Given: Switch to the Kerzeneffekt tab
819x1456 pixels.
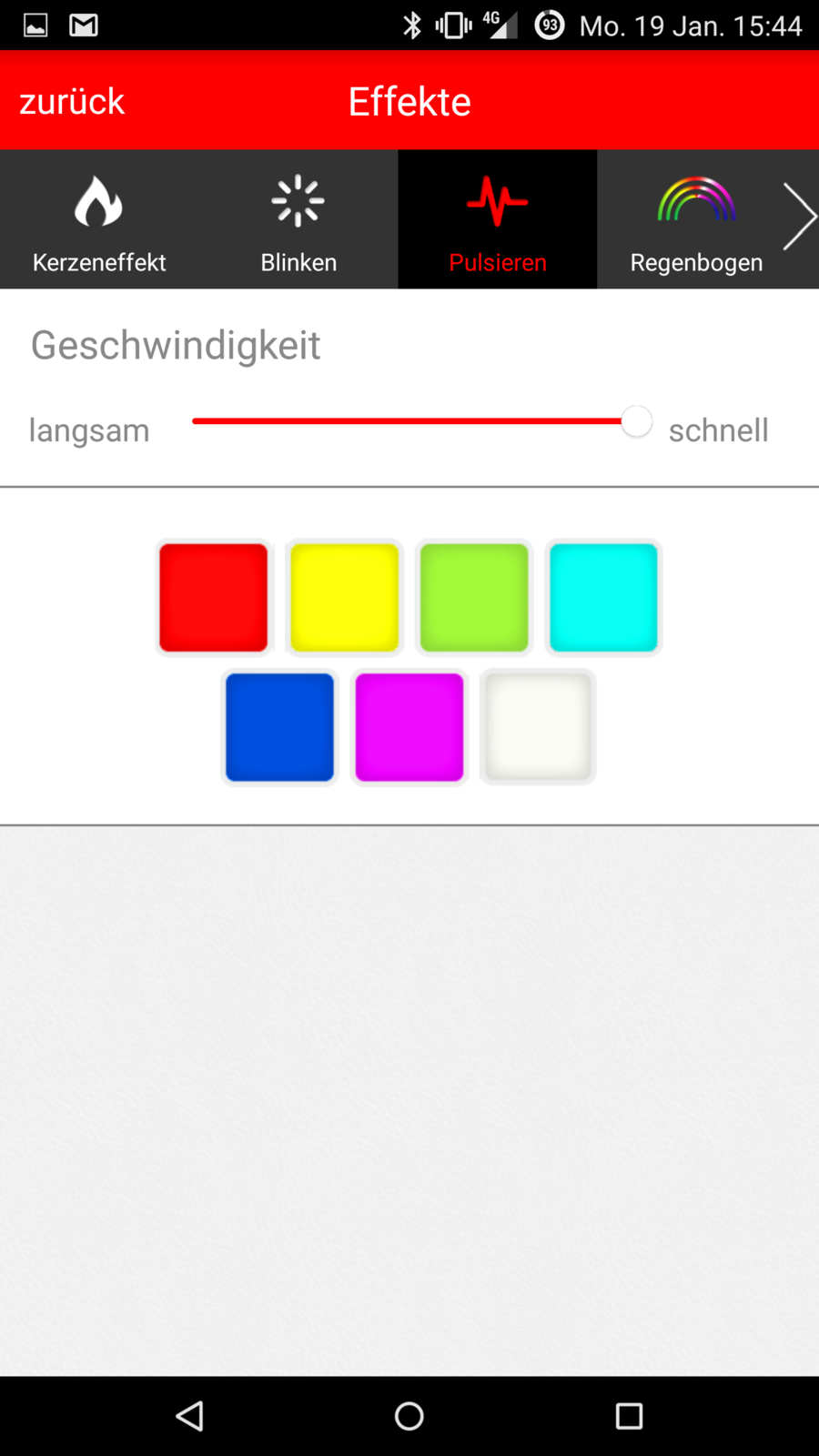Looking at the screenshot, I should pyautogui.click(x=99, y=220).
